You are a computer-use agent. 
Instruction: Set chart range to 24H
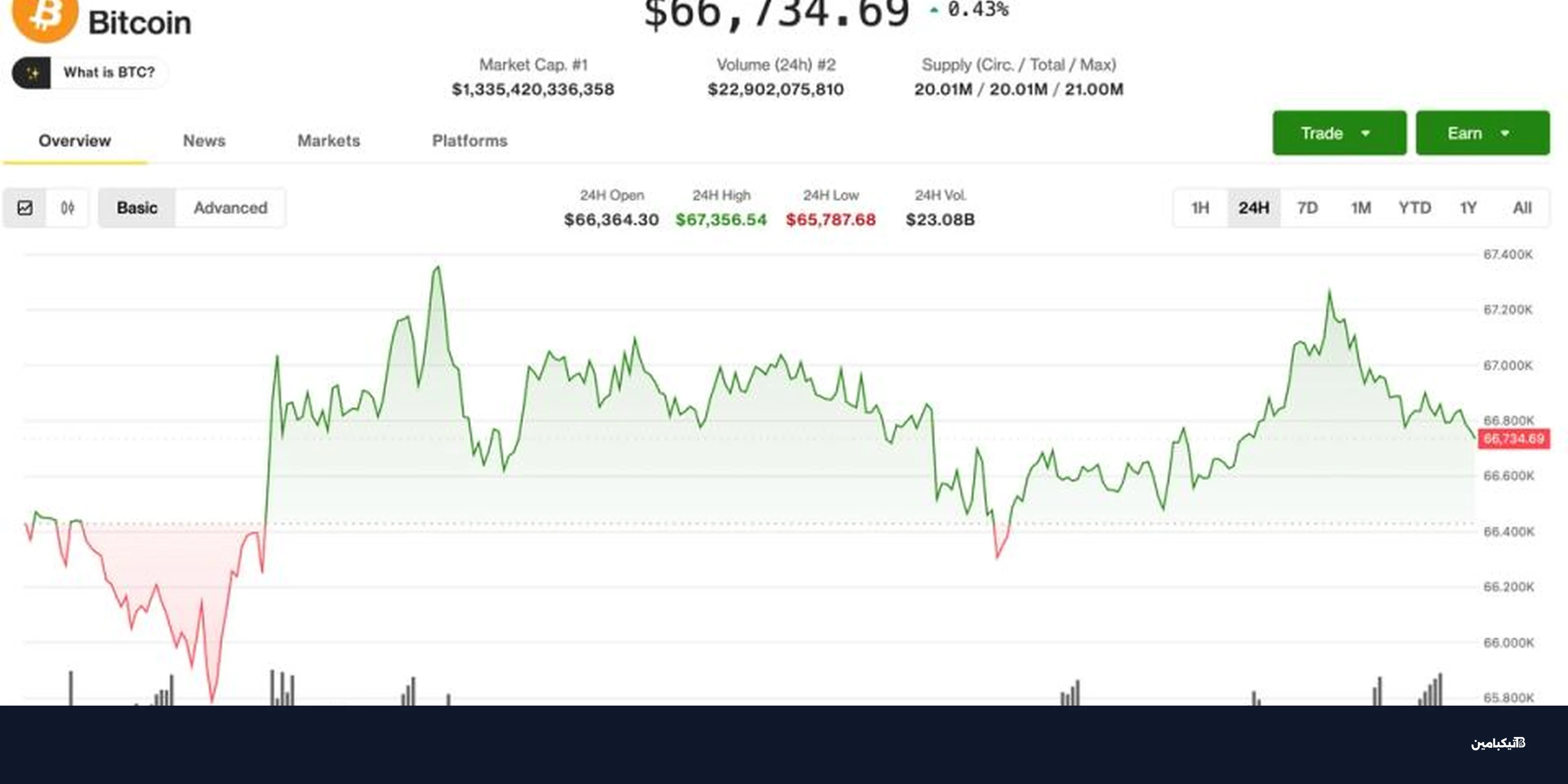[x=1253, y=208]
